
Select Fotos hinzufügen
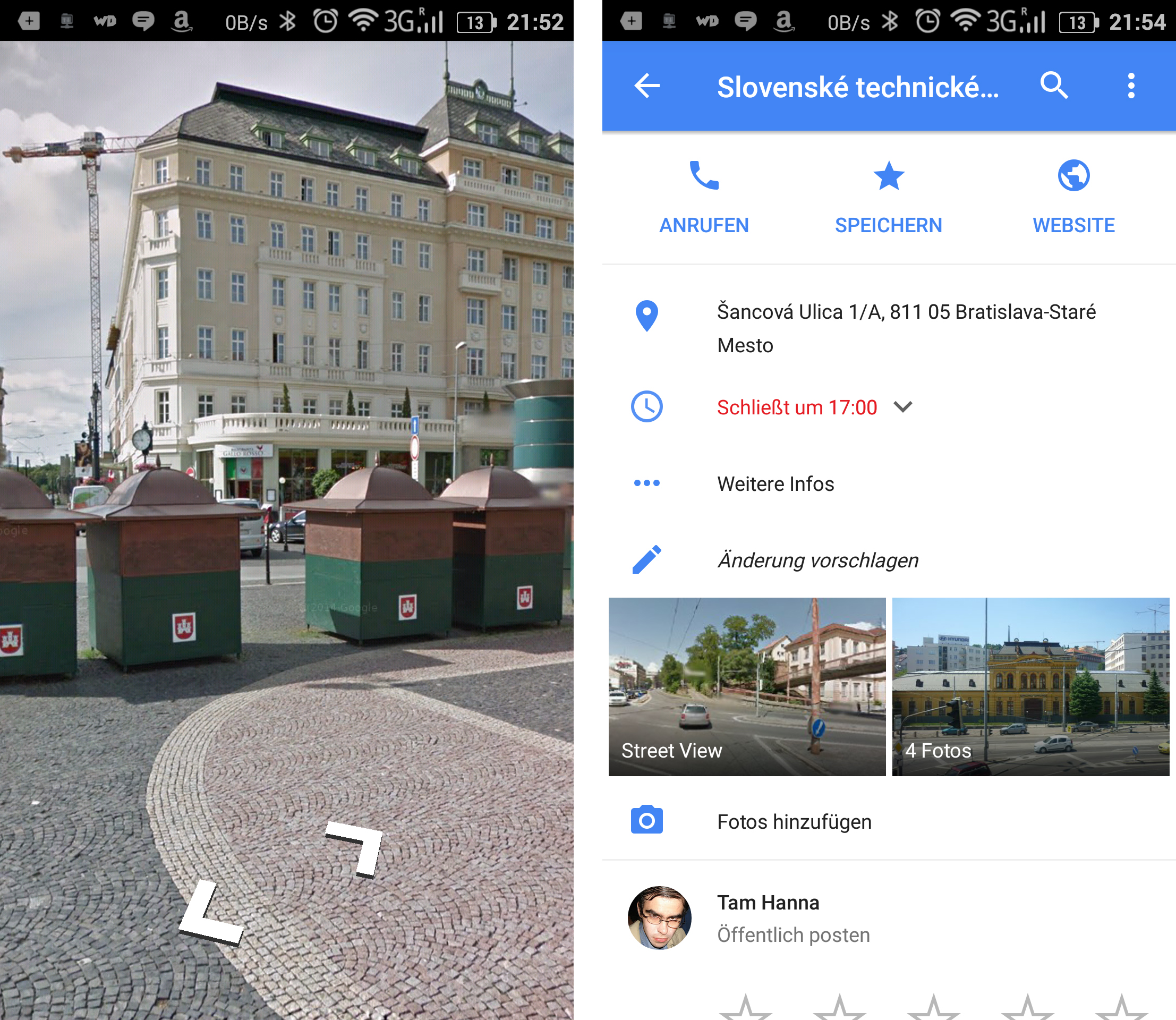pos(794,821)
